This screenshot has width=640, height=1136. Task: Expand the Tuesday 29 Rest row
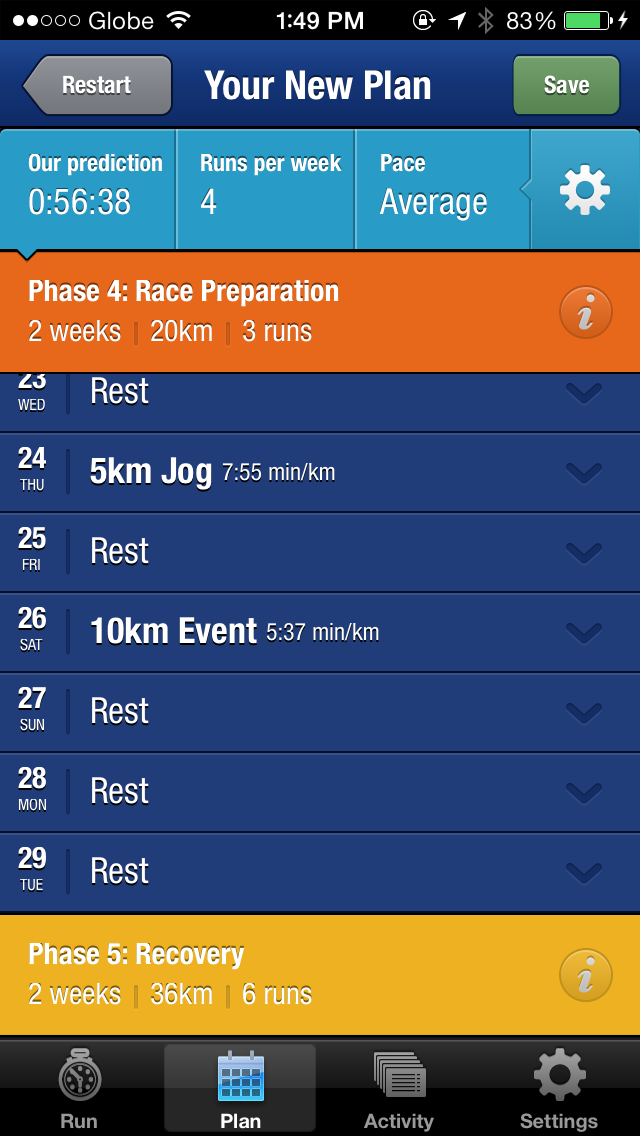click(583, 872)
